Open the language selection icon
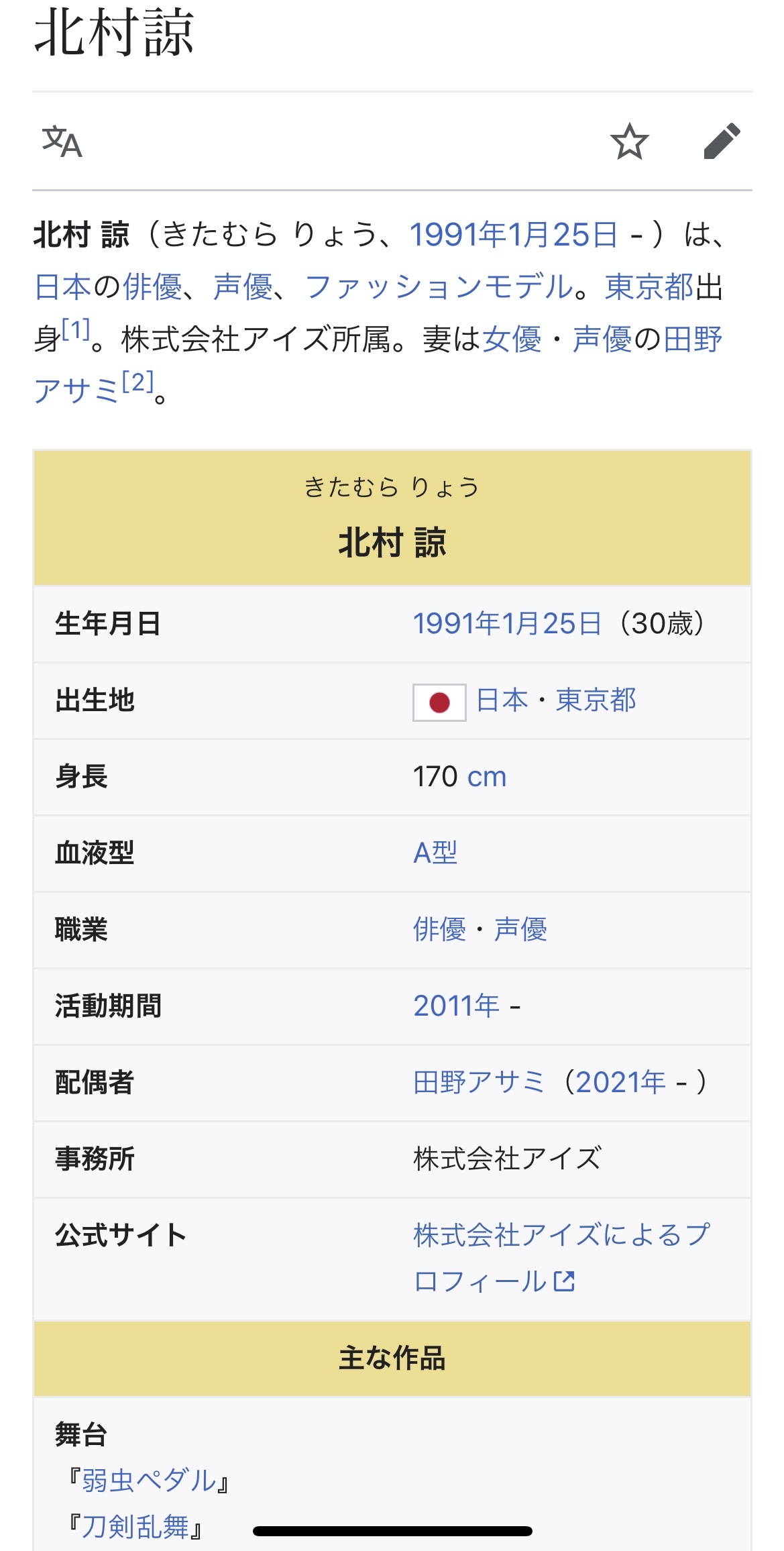Image resolution: width=784 pixels, height=1551 pixels. pos(62,142)
